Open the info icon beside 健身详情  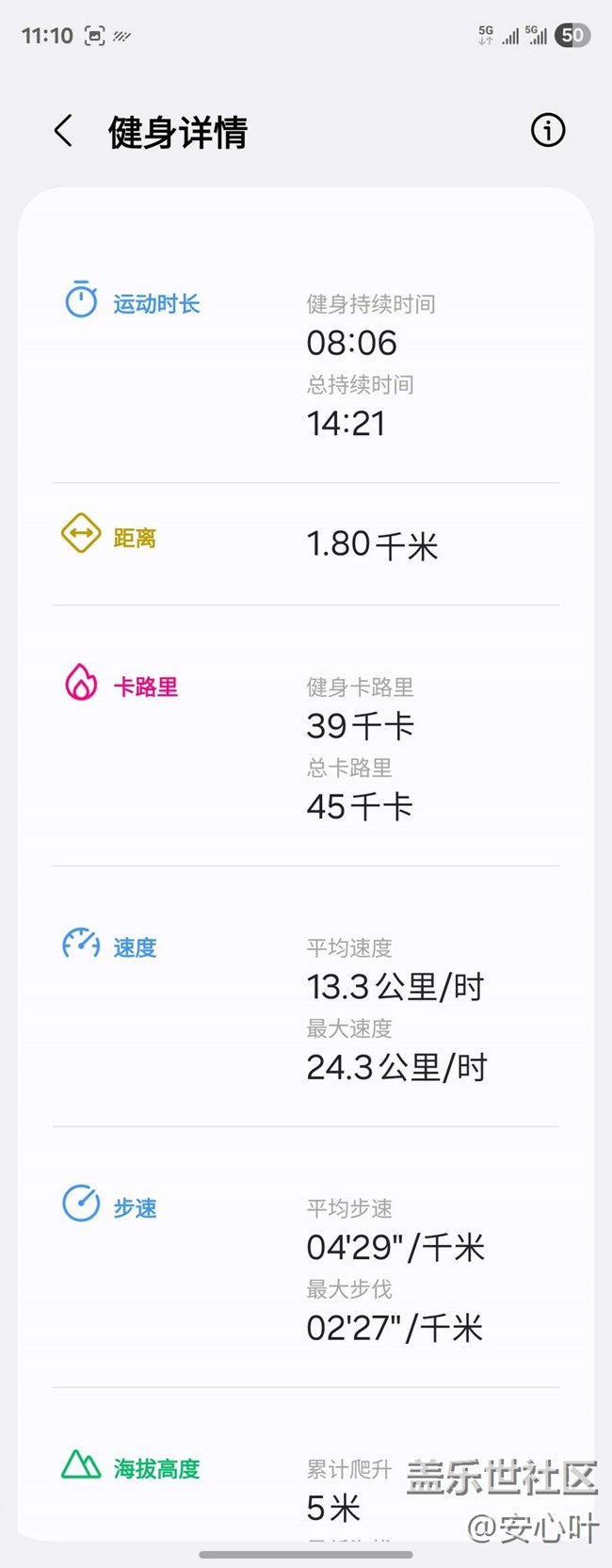tap(548, 130)
